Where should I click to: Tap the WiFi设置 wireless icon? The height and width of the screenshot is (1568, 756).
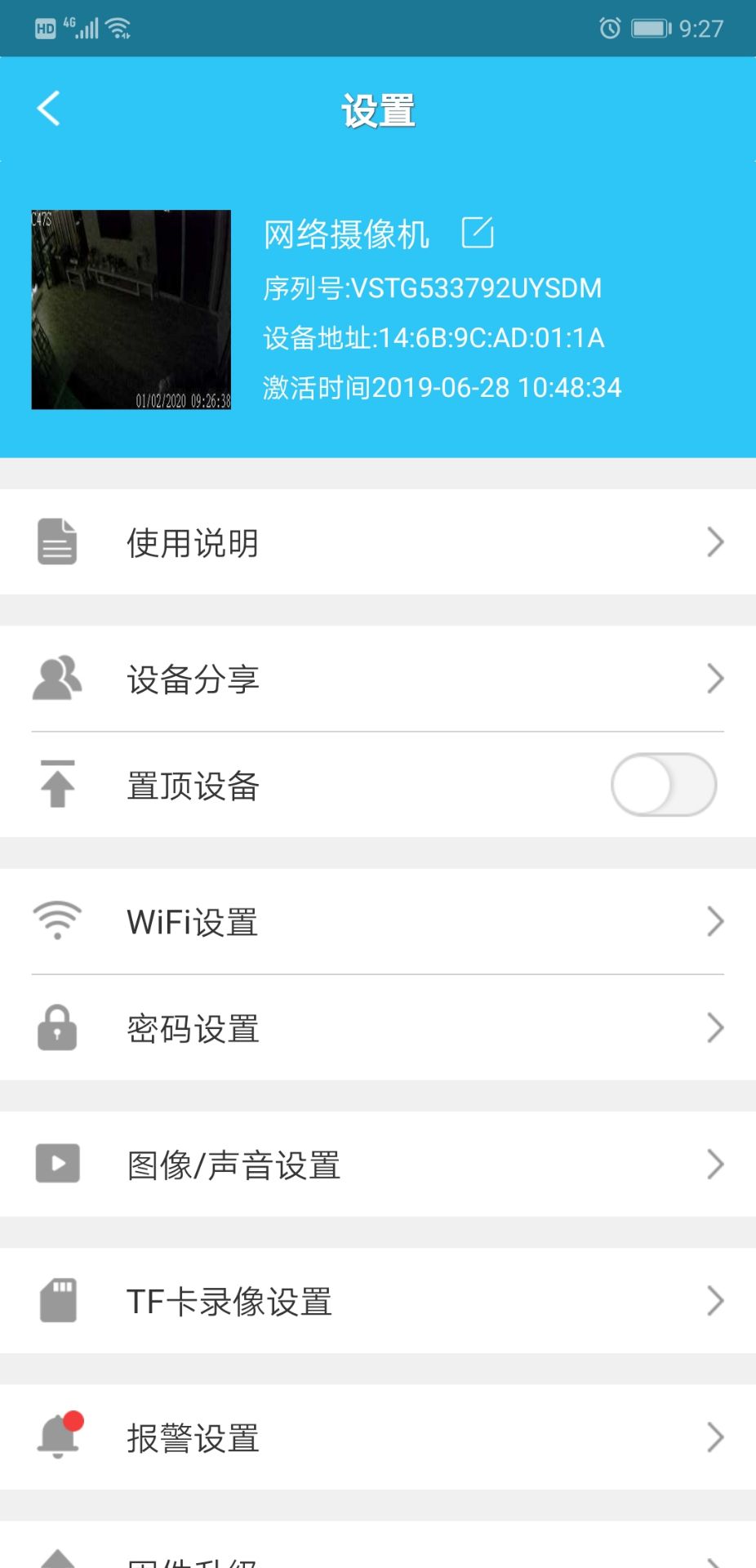pyautogui.click(x=56, y=920)
